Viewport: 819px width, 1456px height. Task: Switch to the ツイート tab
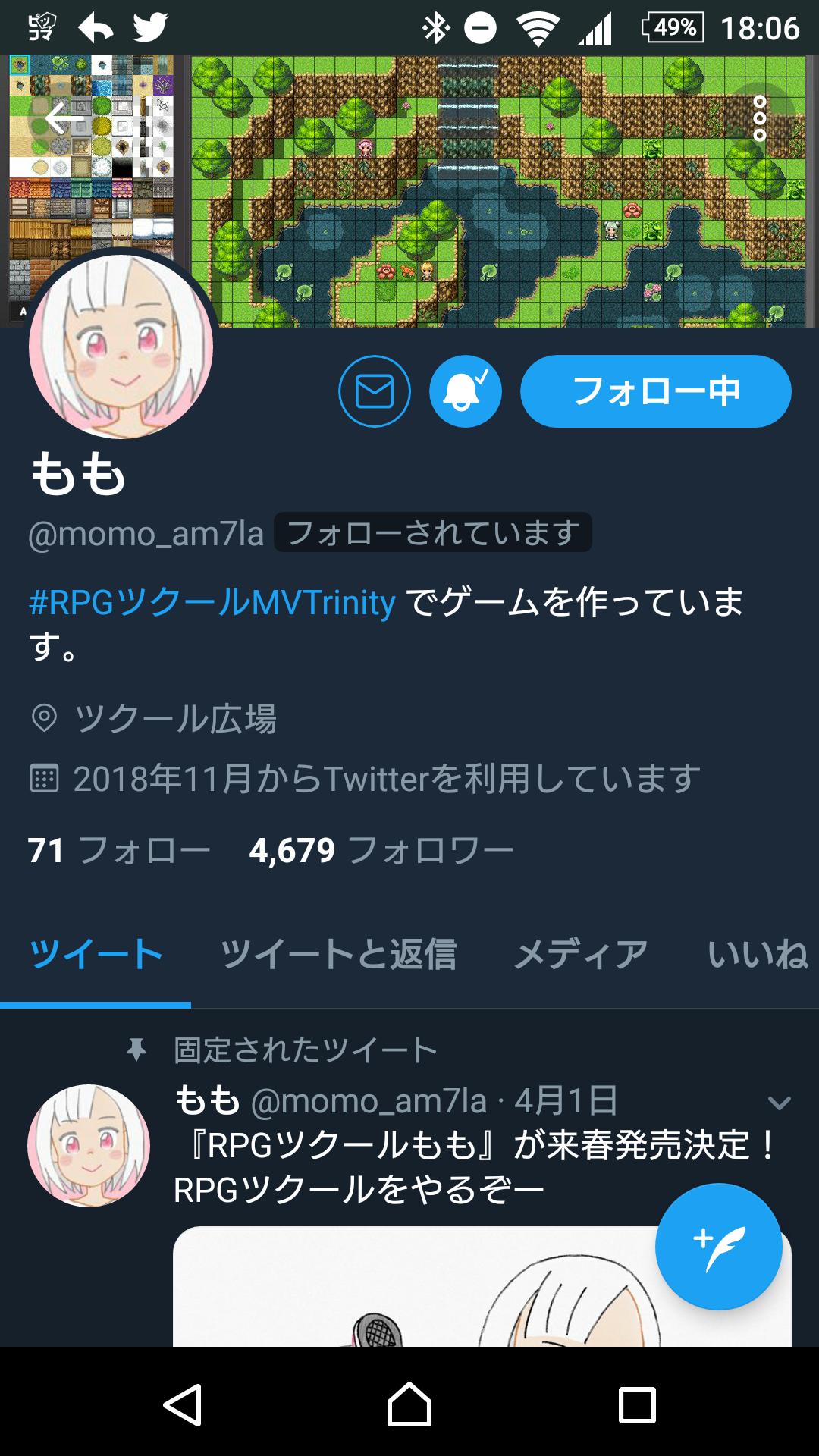click(x=96, y=954)
